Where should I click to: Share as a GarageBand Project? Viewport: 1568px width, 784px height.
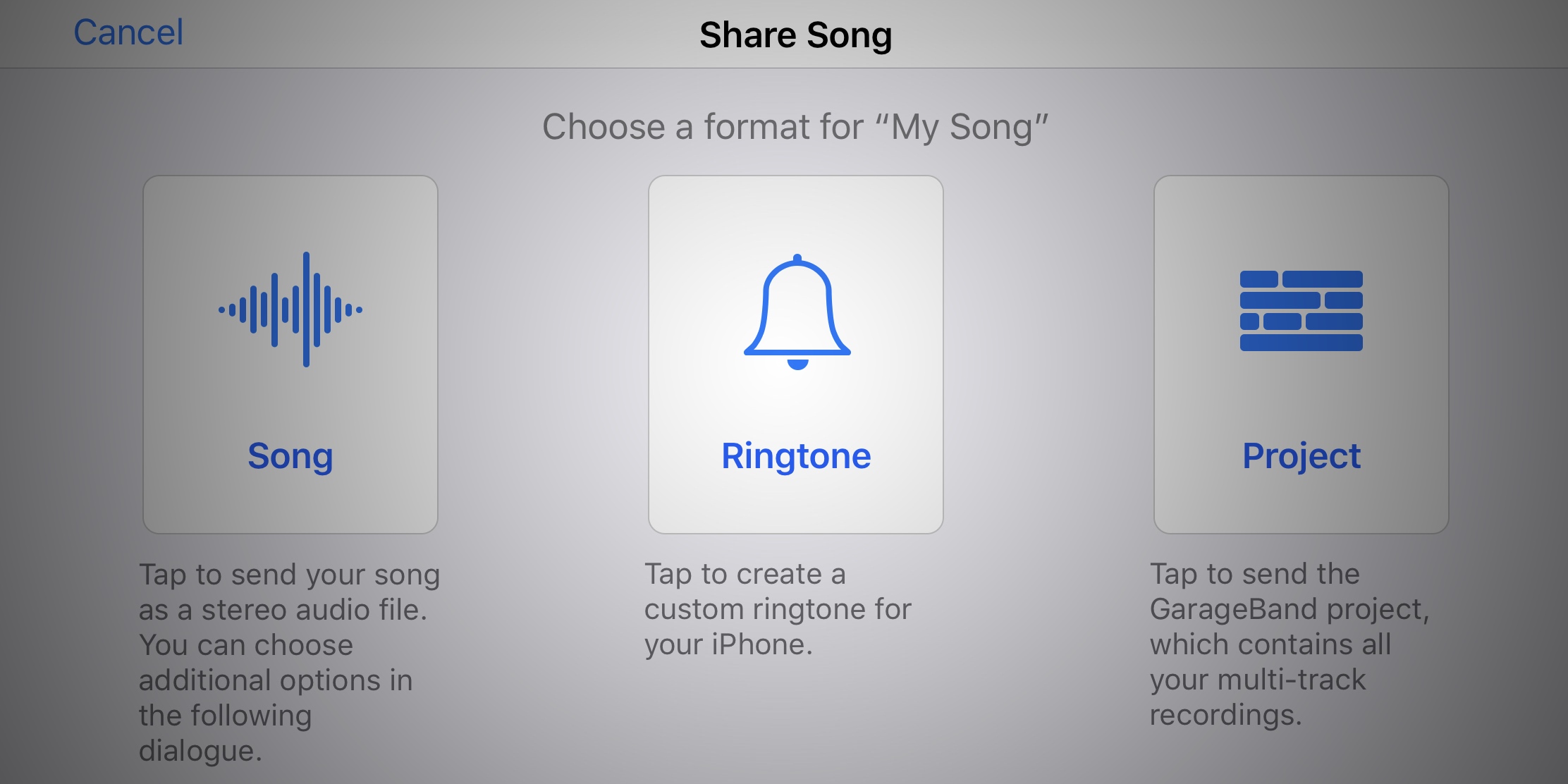coord(1301,354)
